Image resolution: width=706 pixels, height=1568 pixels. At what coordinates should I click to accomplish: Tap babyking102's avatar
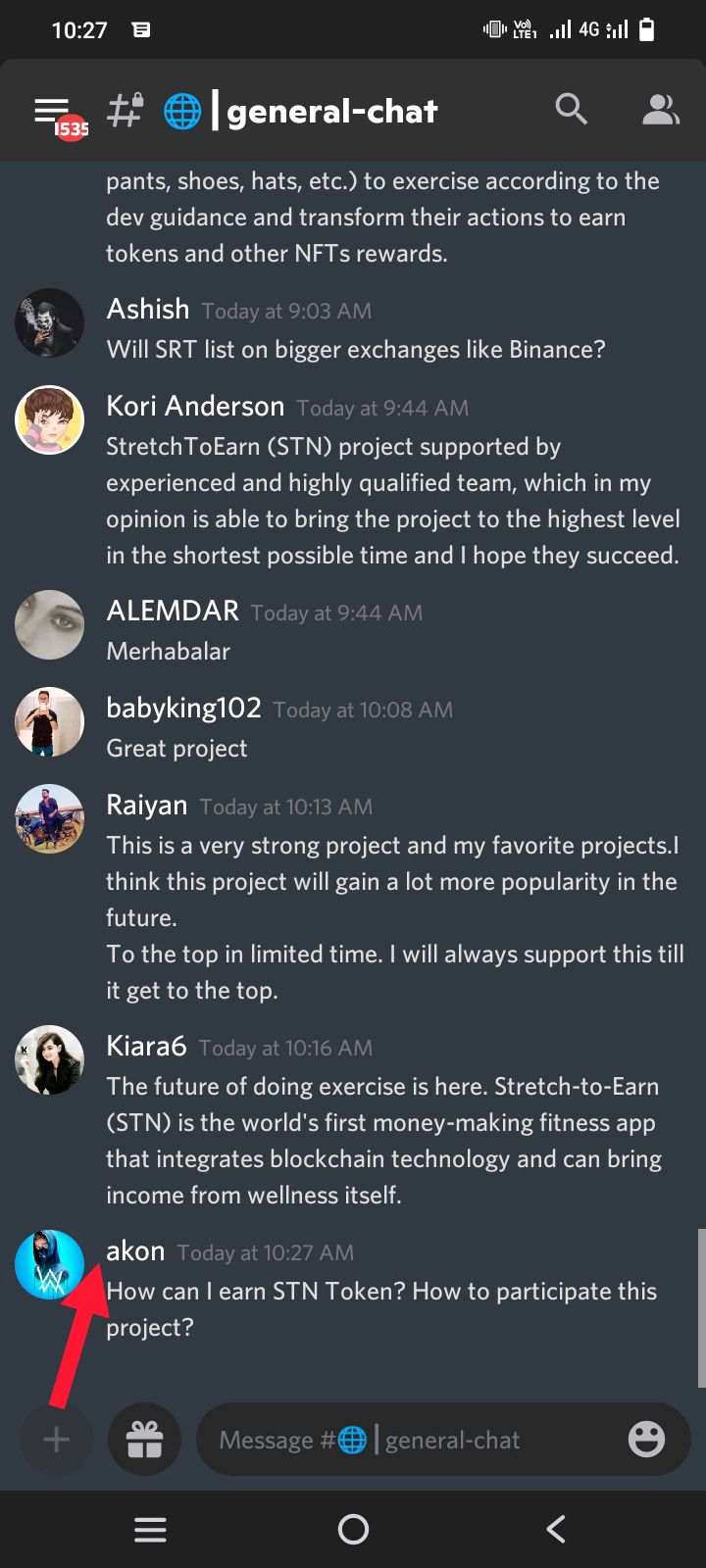coord(49,721)
